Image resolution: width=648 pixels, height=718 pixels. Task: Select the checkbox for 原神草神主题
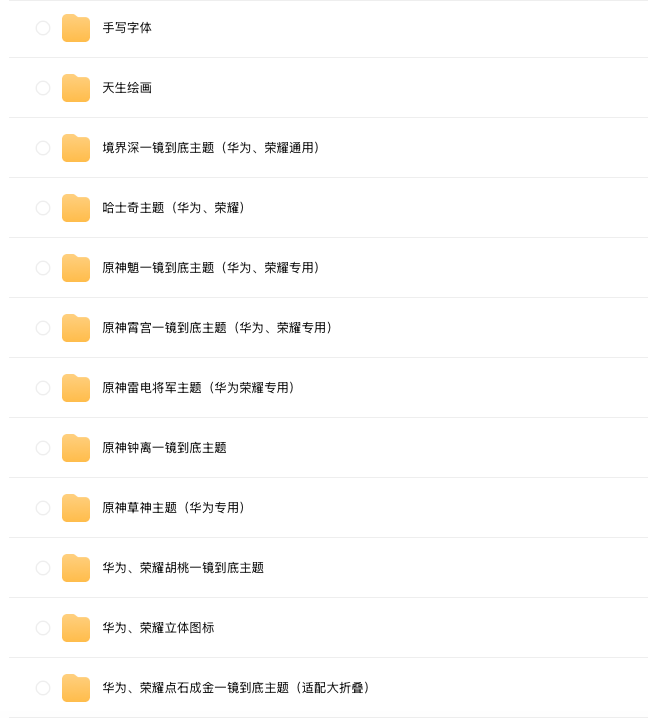(43, 508)
